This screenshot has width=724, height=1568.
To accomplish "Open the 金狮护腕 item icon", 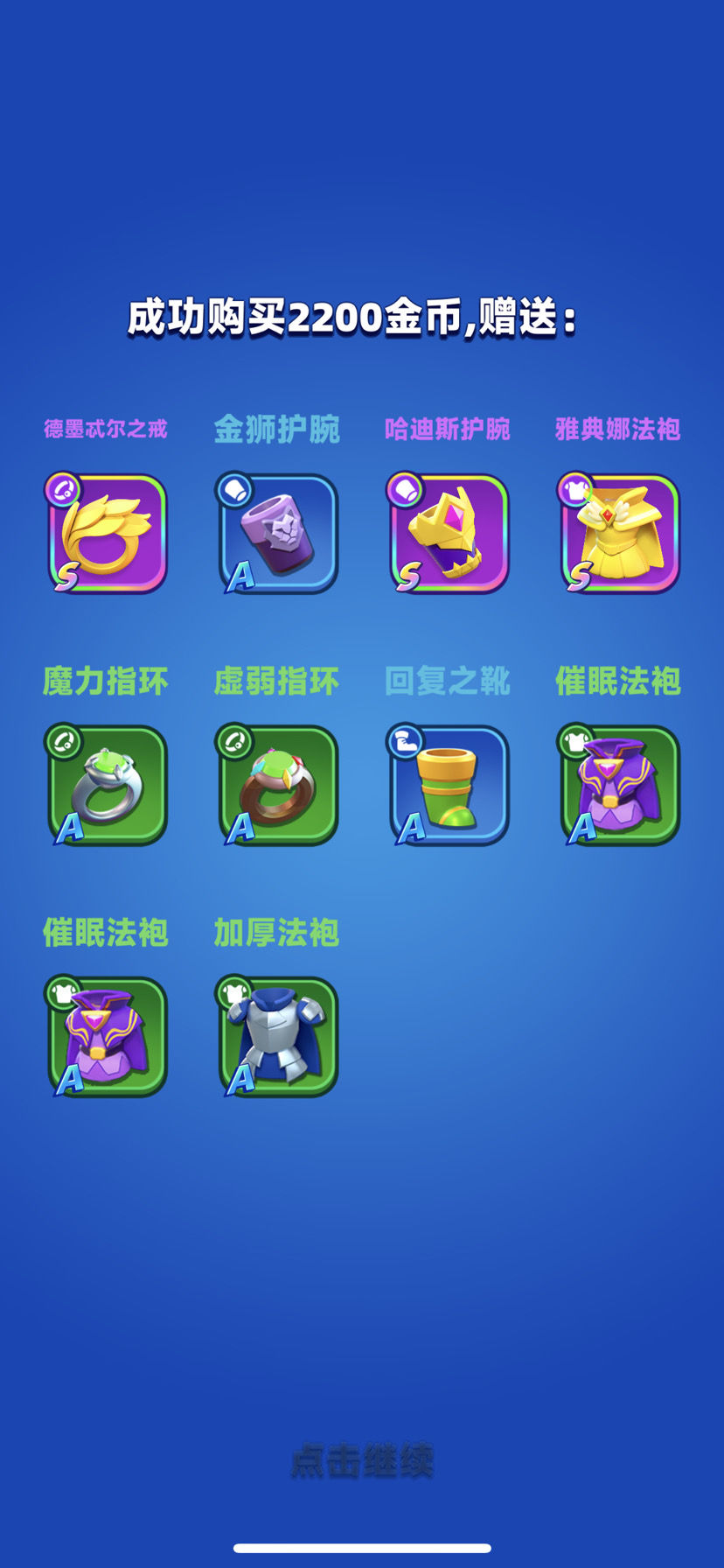I will [x=277, y=534].
